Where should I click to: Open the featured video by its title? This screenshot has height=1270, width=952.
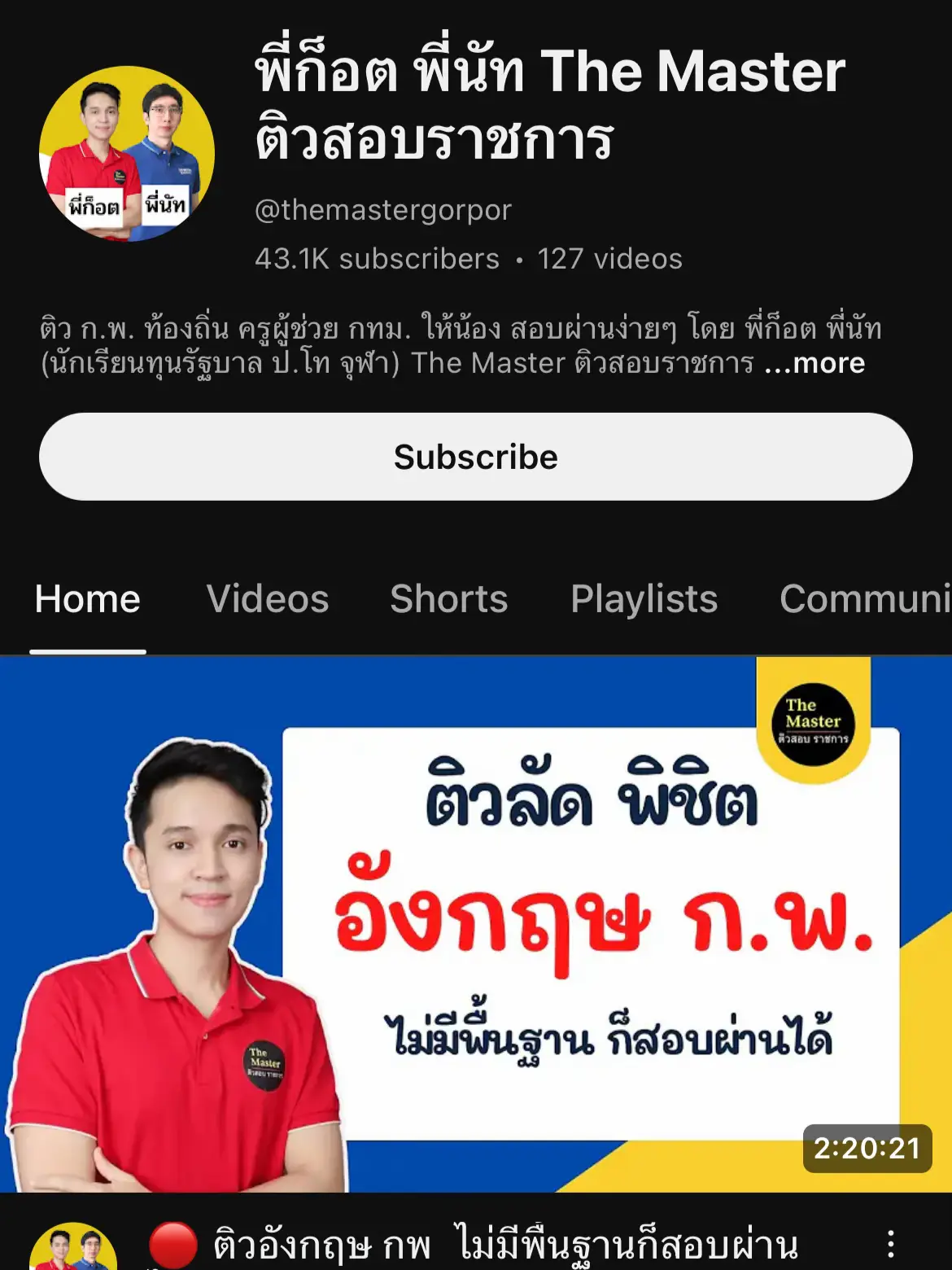[504, 1246]
